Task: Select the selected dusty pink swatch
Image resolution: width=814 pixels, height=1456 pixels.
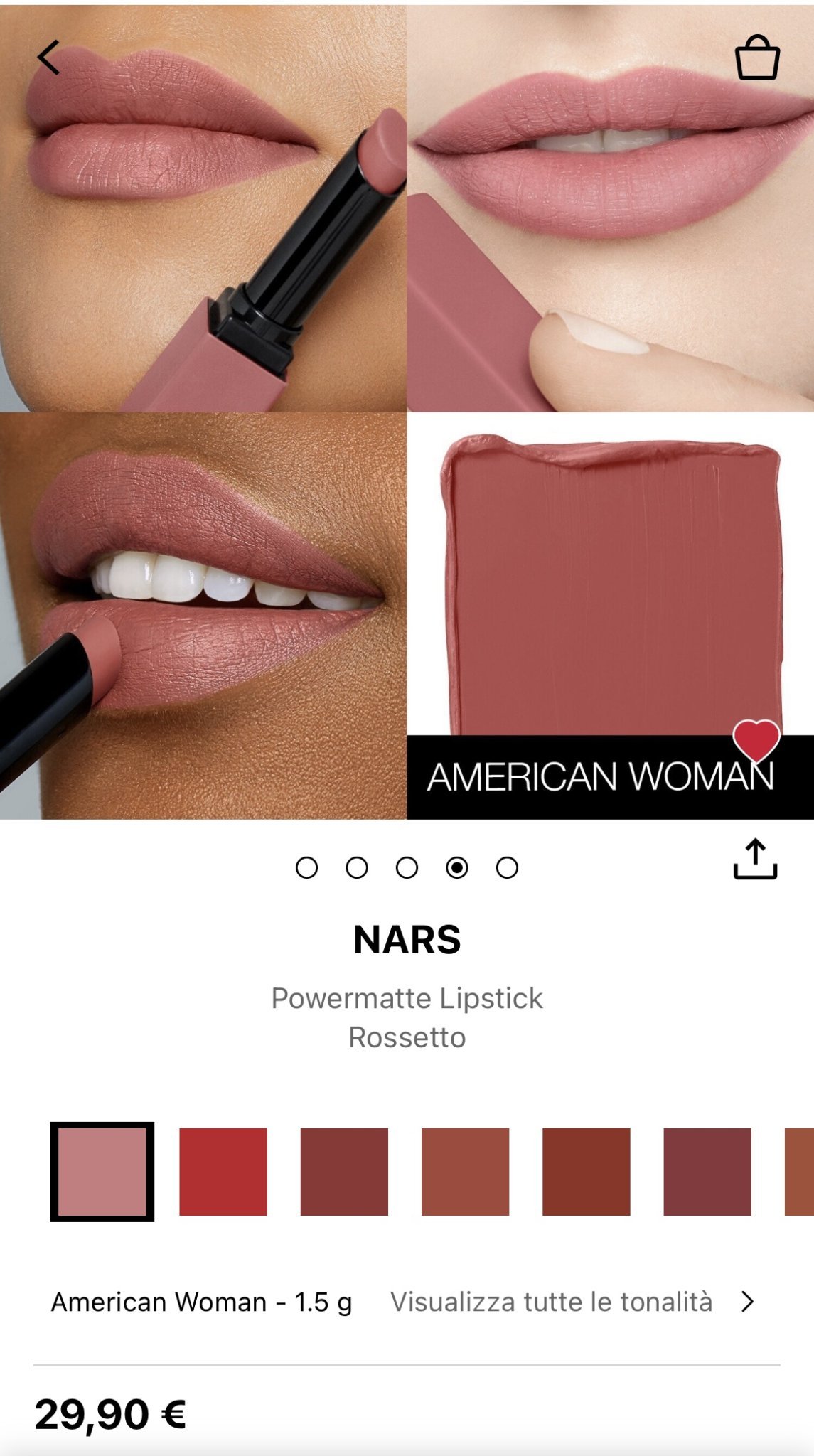Action: (102, 1172)
